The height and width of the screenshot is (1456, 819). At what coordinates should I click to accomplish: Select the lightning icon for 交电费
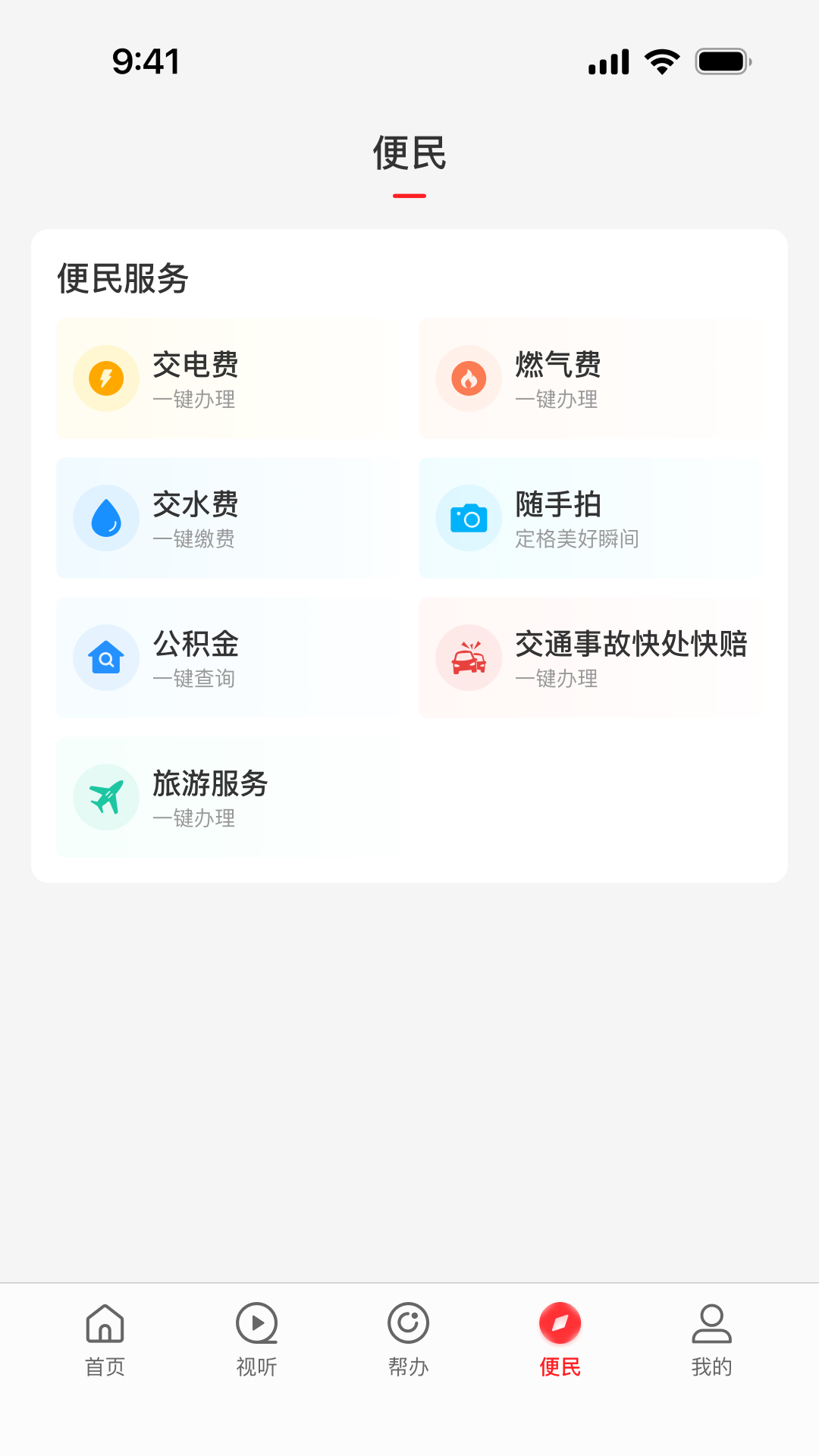tap(105, 378)
